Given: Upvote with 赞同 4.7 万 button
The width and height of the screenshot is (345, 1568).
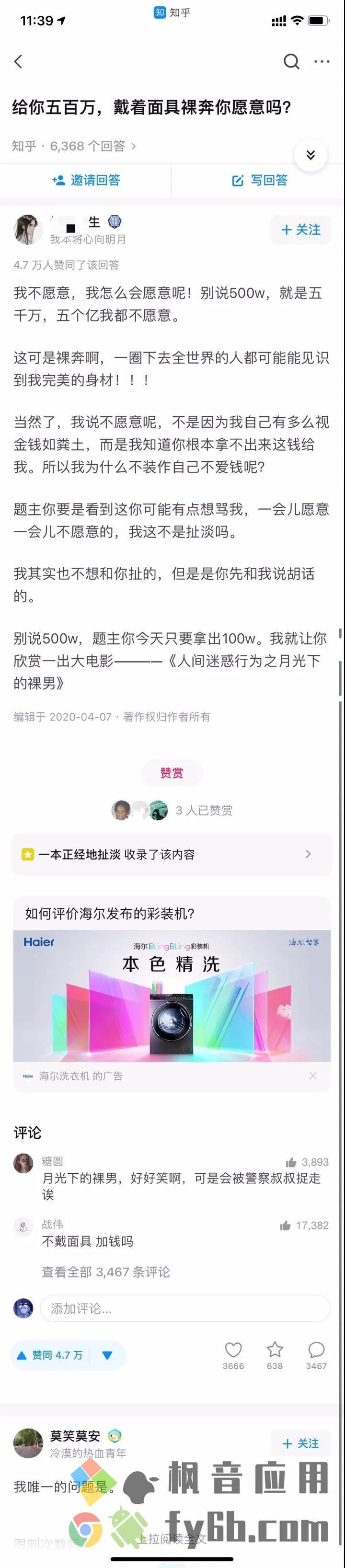Looking at the screenshot, I should [x=50, y=1355].
